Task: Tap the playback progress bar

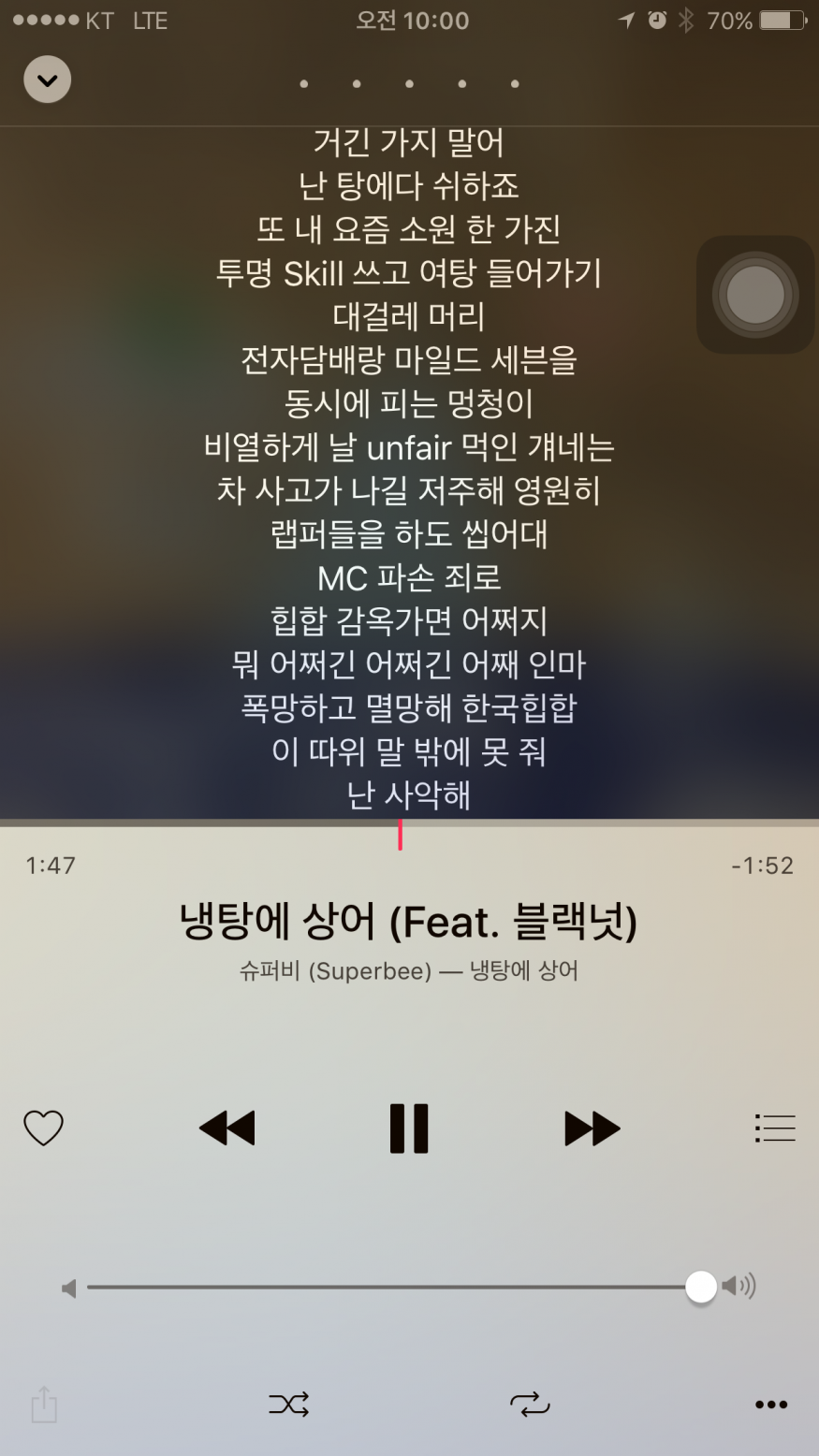Action: pos(562,823)
